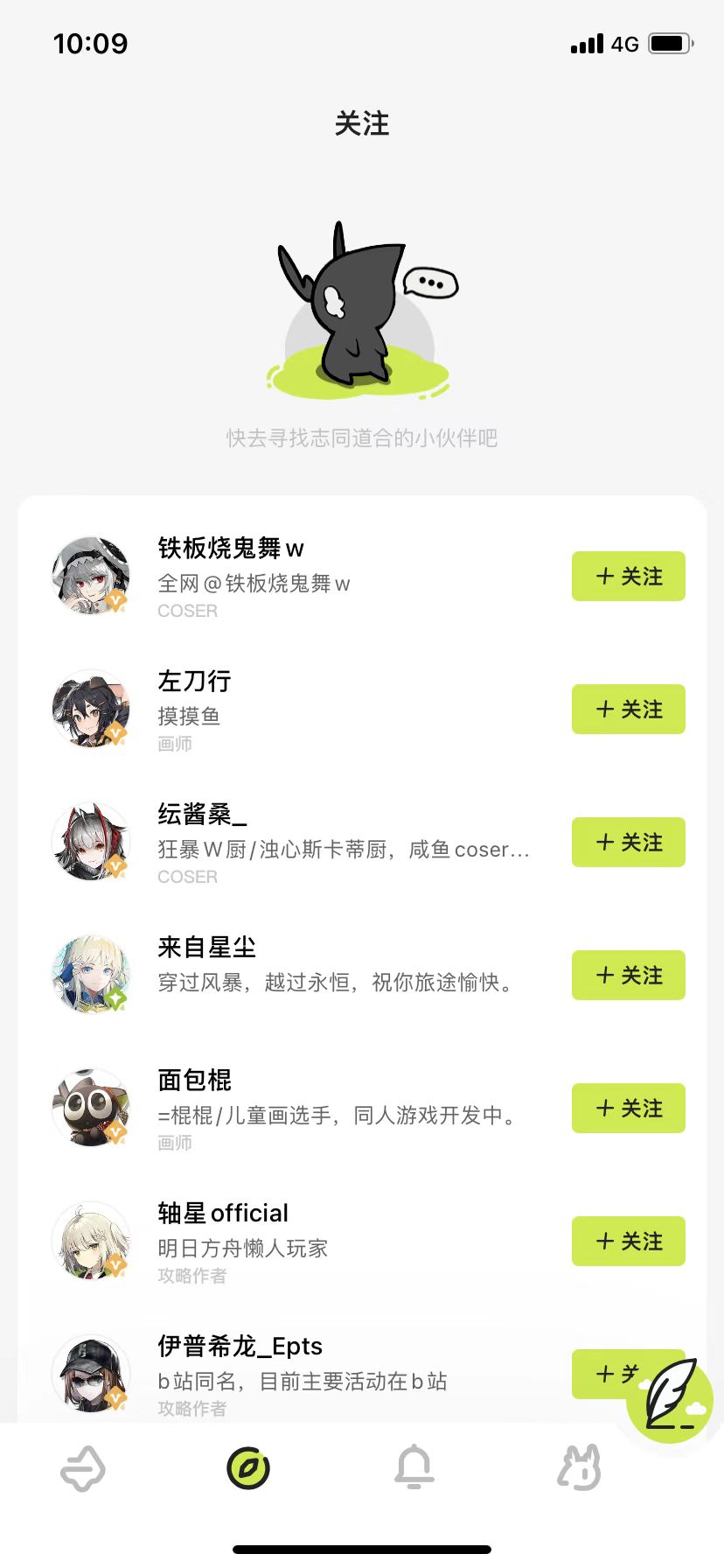This screenshot has width=724, height=1568.
Task: Click the cellular signal bars in status bar
Action: click(587, 43)
